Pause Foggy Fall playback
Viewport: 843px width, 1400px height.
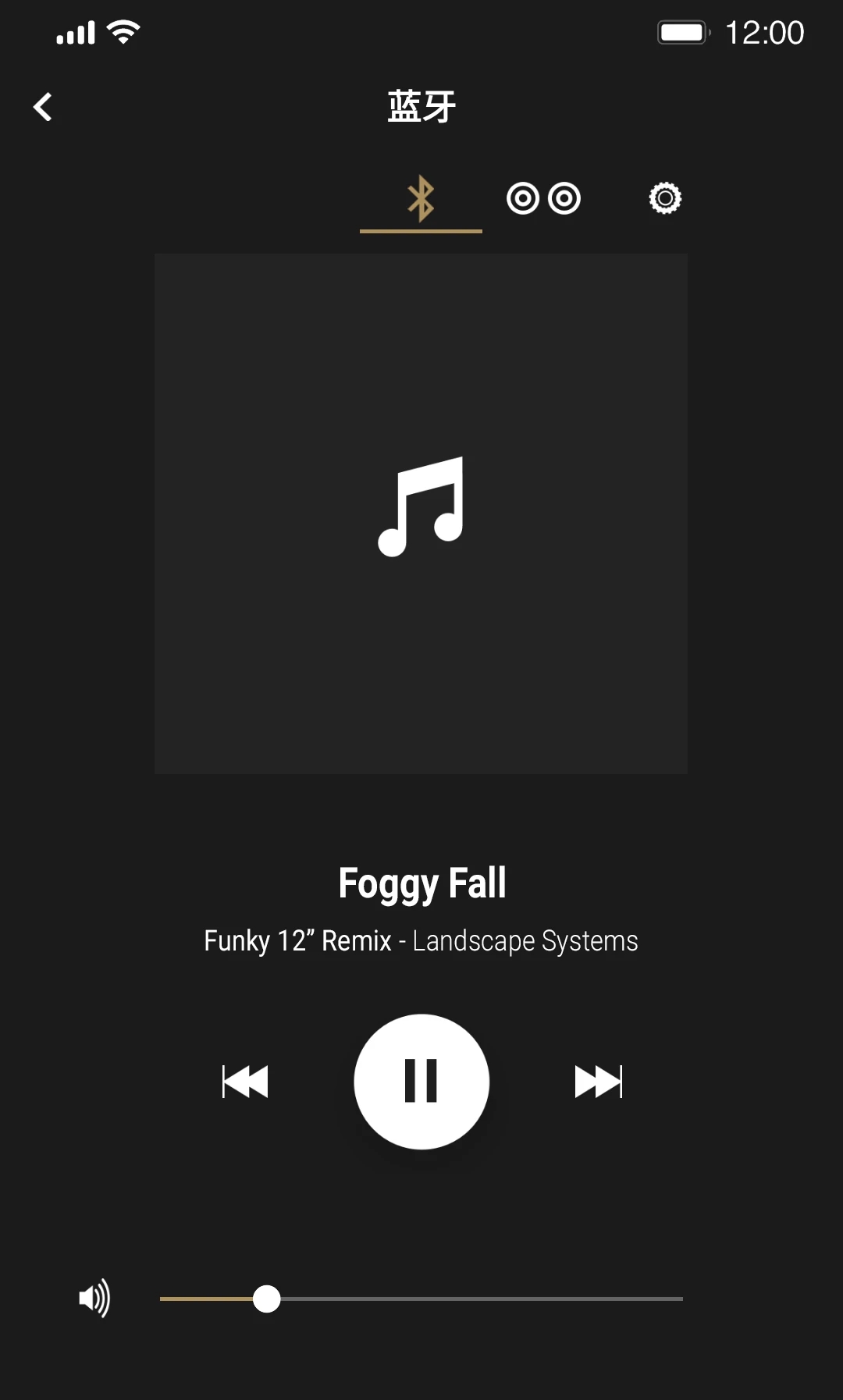point(421,1082)
